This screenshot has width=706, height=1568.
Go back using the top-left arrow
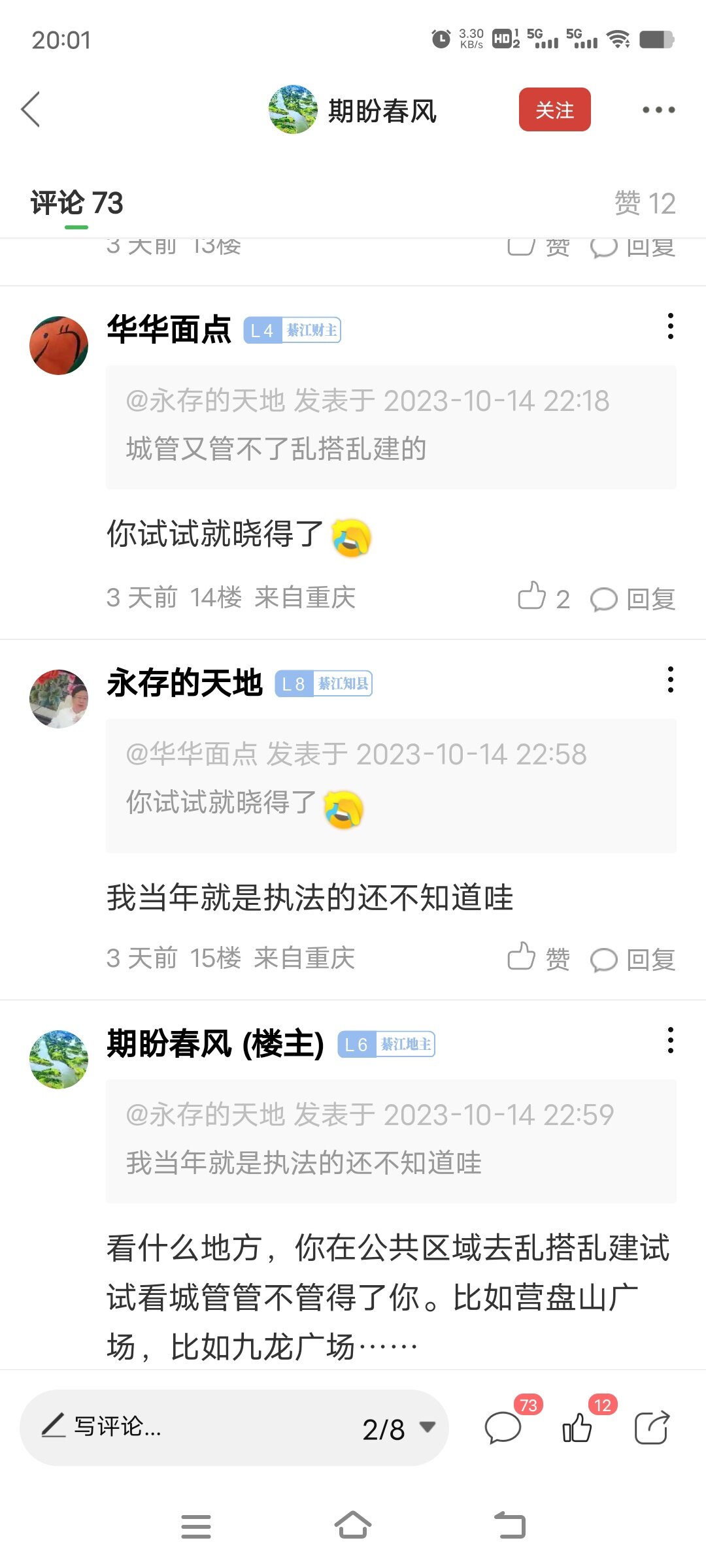(31, 109)
